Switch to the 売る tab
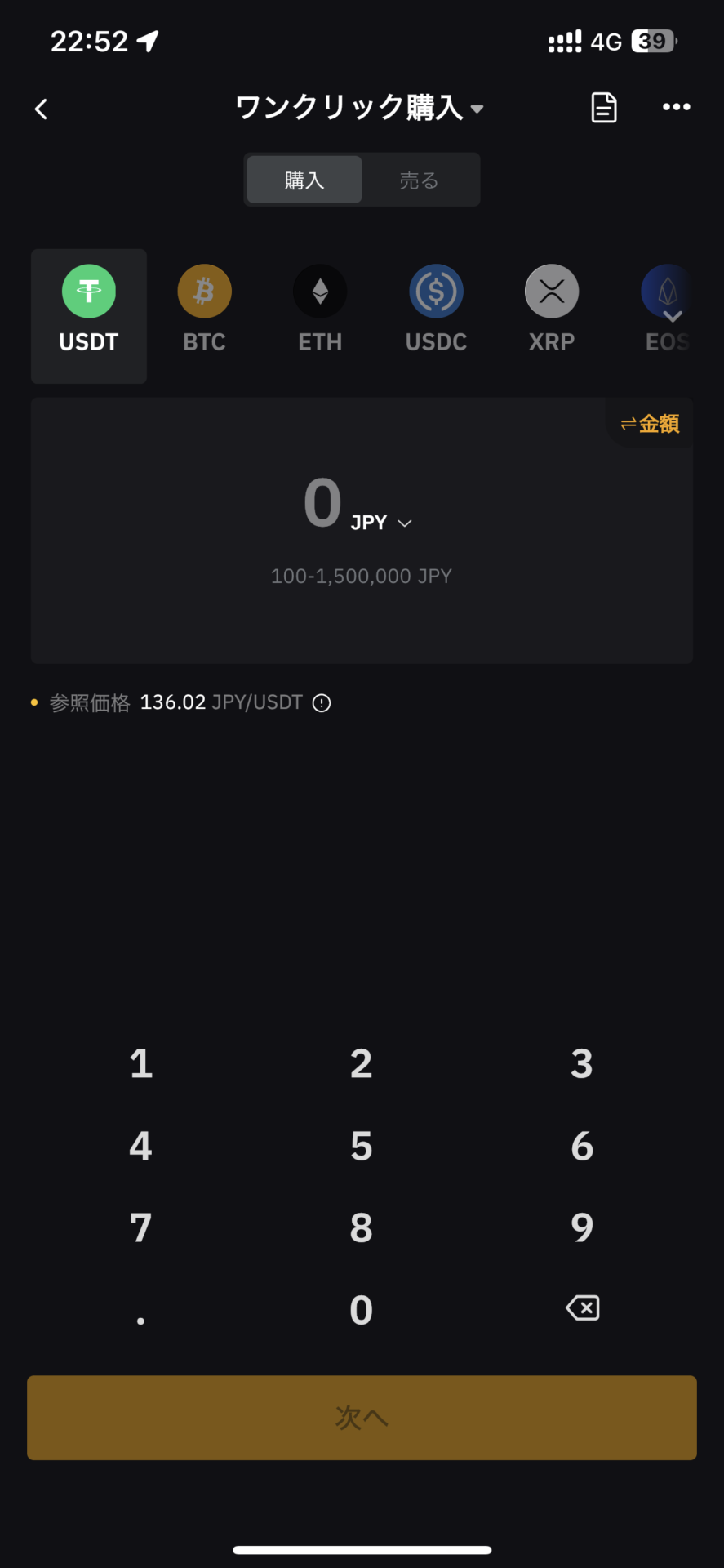This screenshot has height=1568, width=724. tap(420, 180)
